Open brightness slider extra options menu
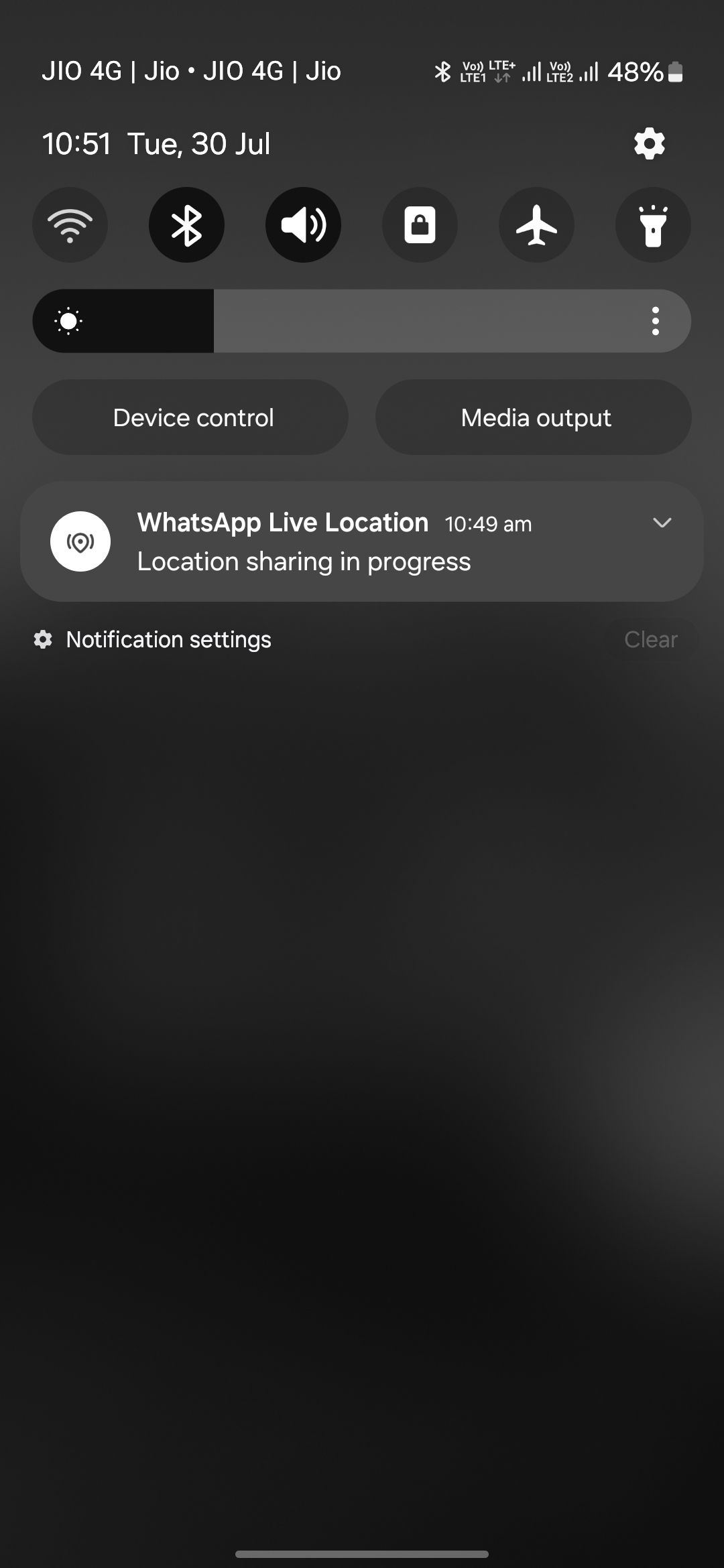 tap(655, 321)
